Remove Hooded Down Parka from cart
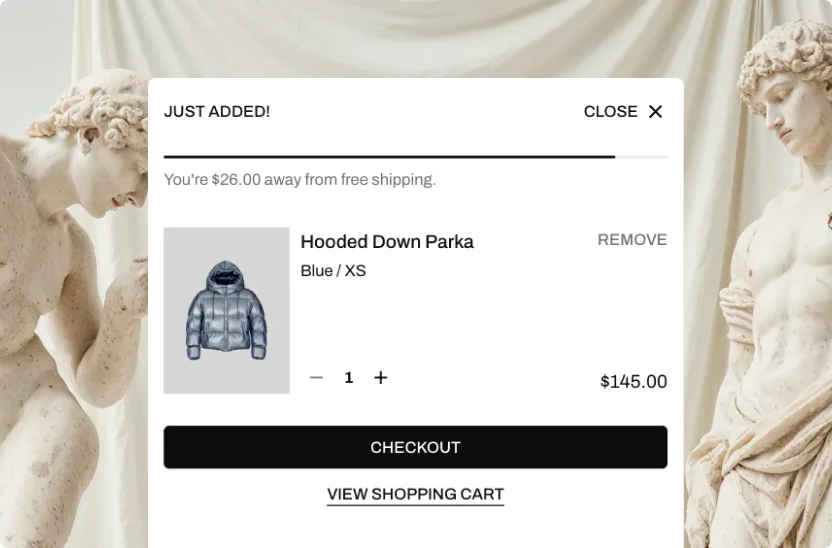Screen dimensions: 832x548 pos(632,240)
